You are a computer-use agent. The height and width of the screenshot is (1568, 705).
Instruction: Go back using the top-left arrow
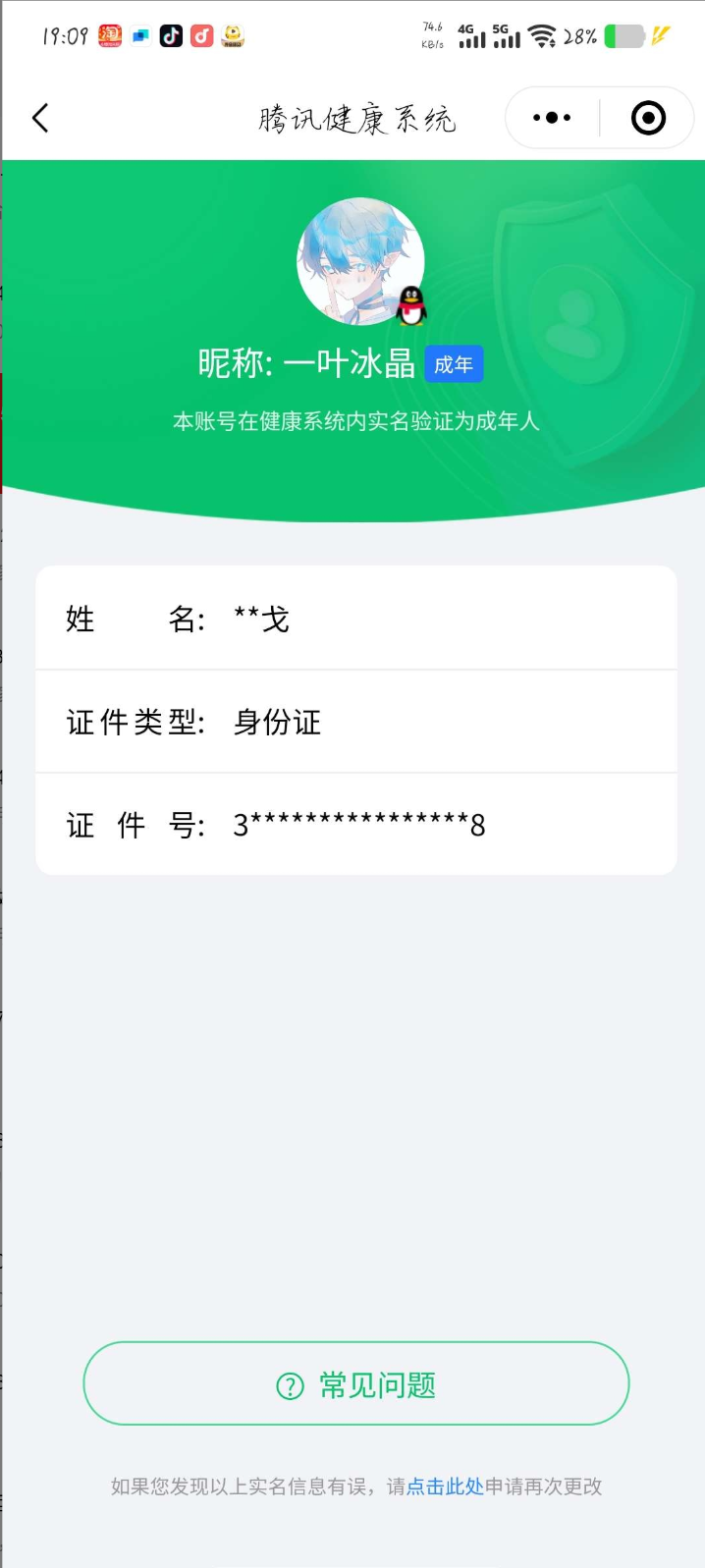coord(40,119)
